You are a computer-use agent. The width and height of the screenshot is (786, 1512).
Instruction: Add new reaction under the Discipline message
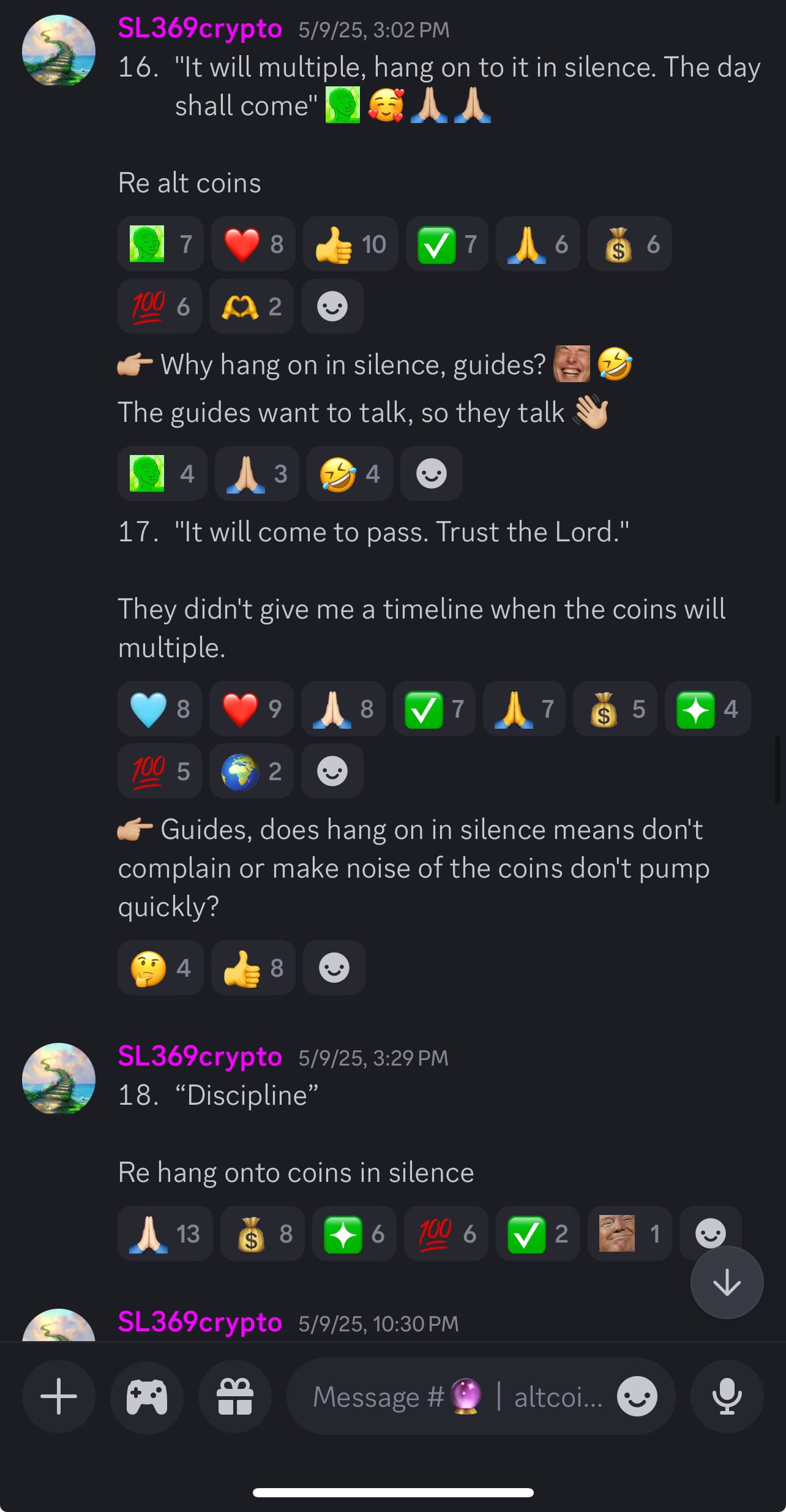(x=710, y=1233)
